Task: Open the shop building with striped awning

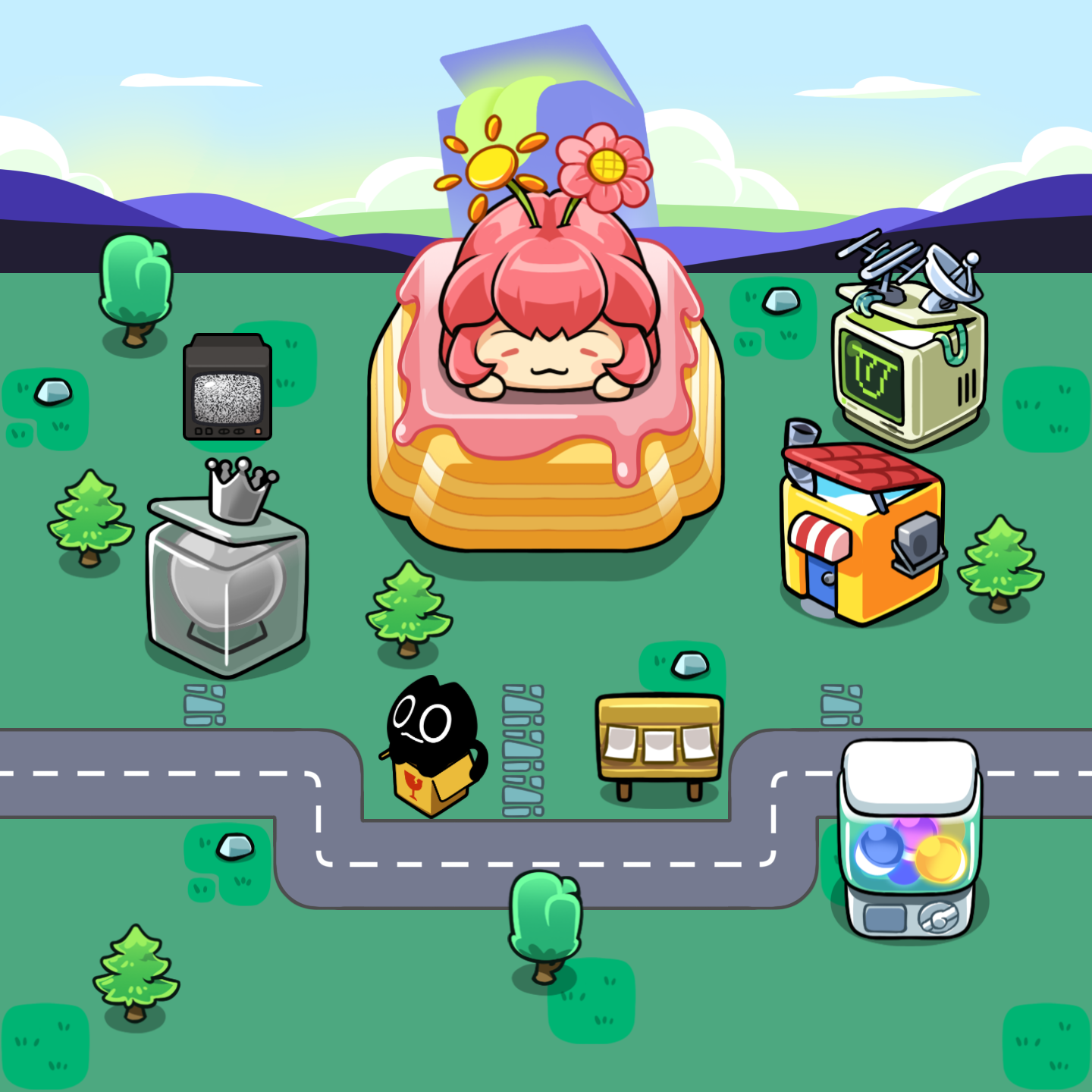Action: 861,534
